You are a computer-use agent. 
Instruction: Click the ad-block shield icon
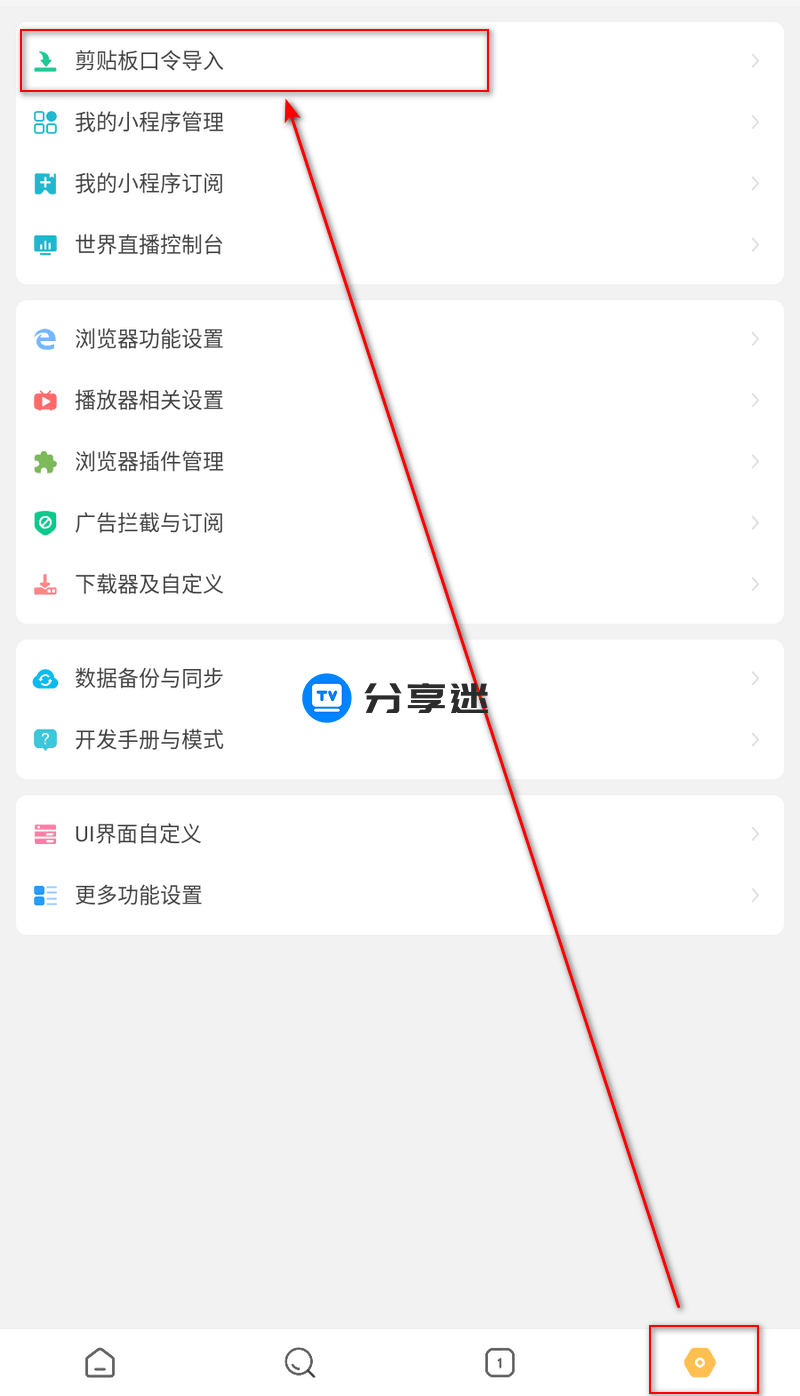click(44, 523)
